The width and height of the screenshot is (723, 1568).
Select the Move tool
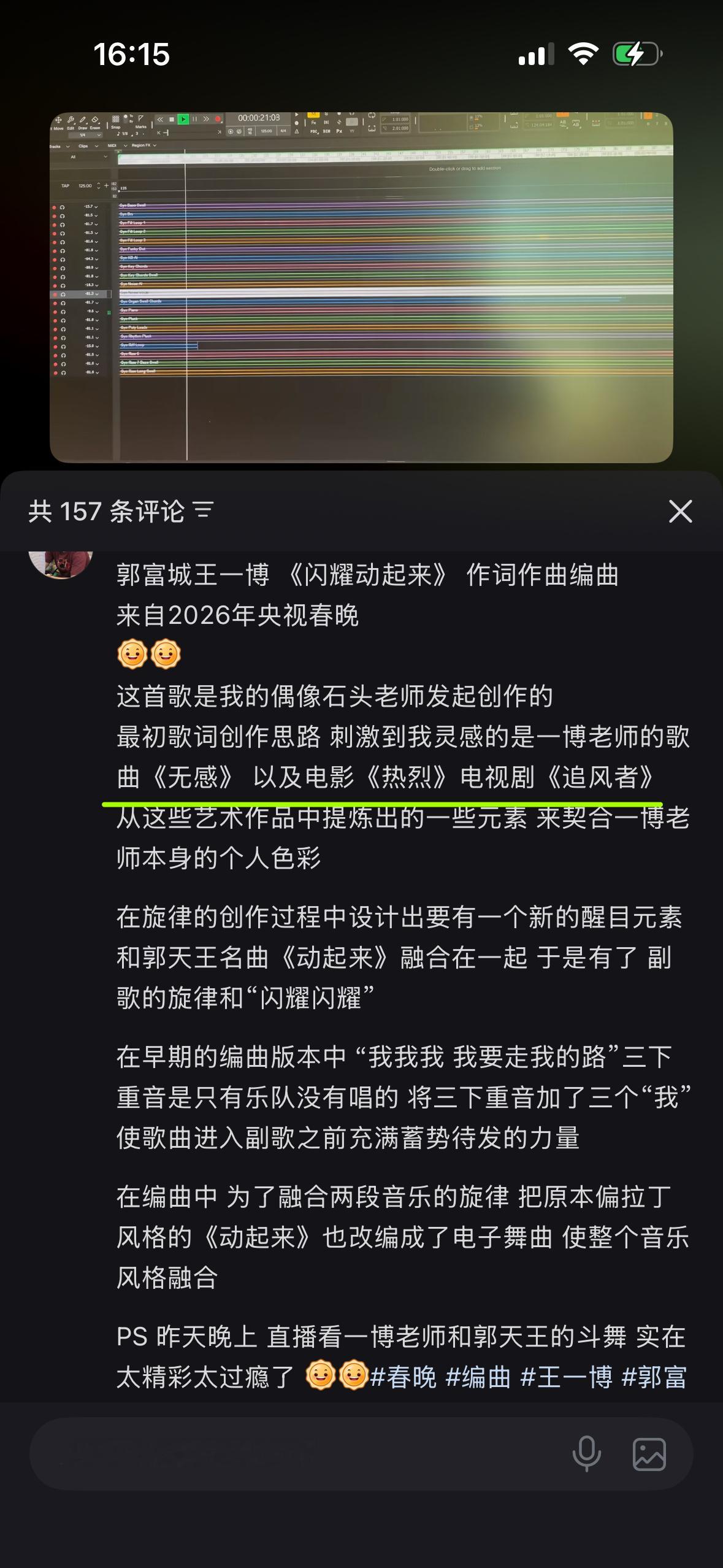click(x=59, y=119)
